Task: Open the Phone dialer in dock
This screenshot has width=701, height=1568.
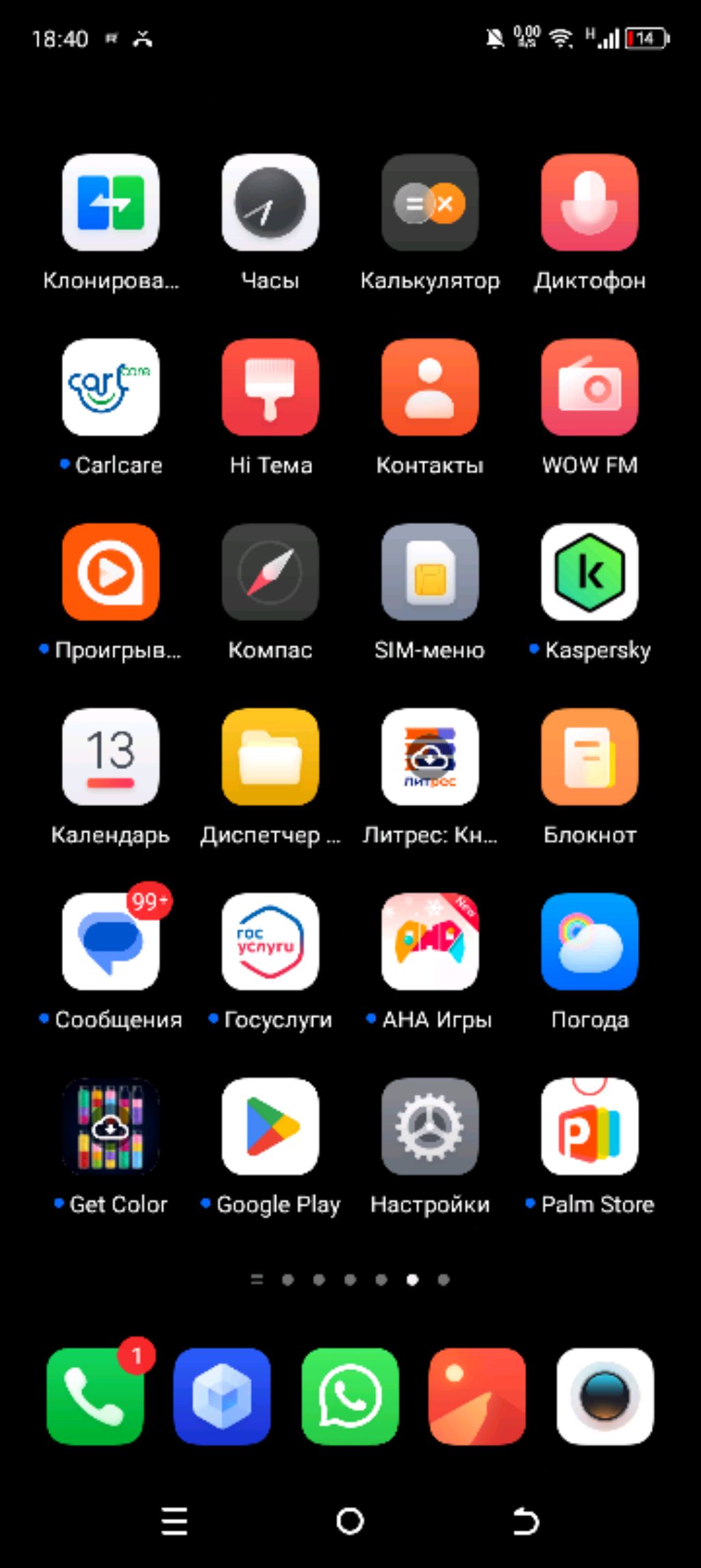Action: coord(95,1396)
